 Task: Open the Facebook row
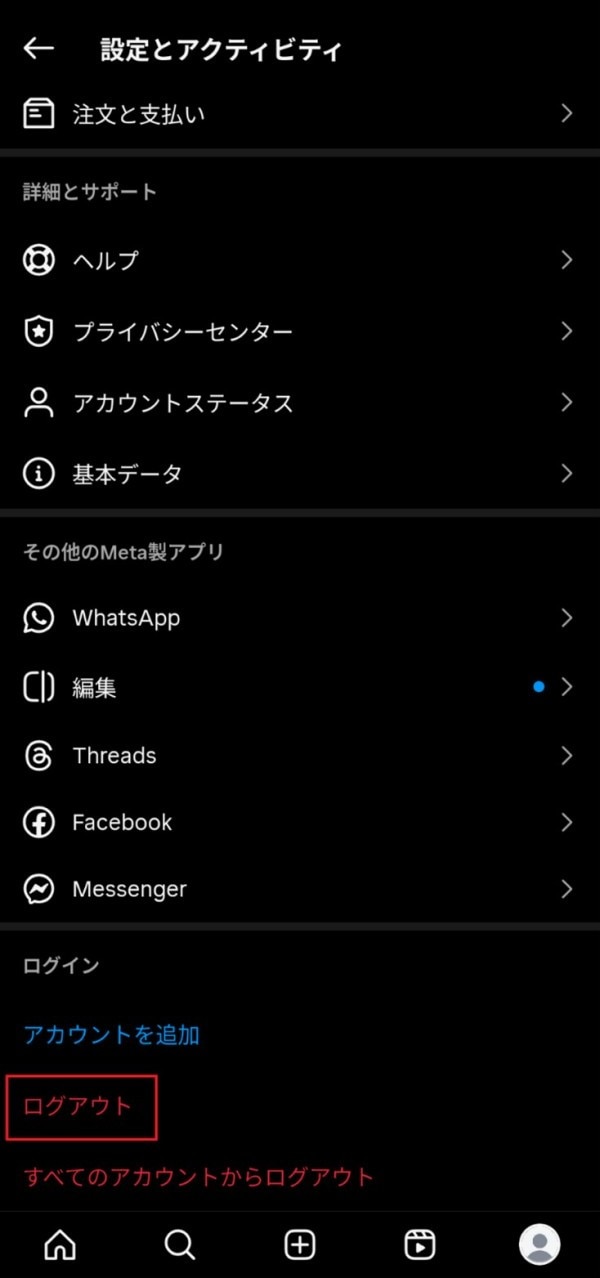point(300,823)
